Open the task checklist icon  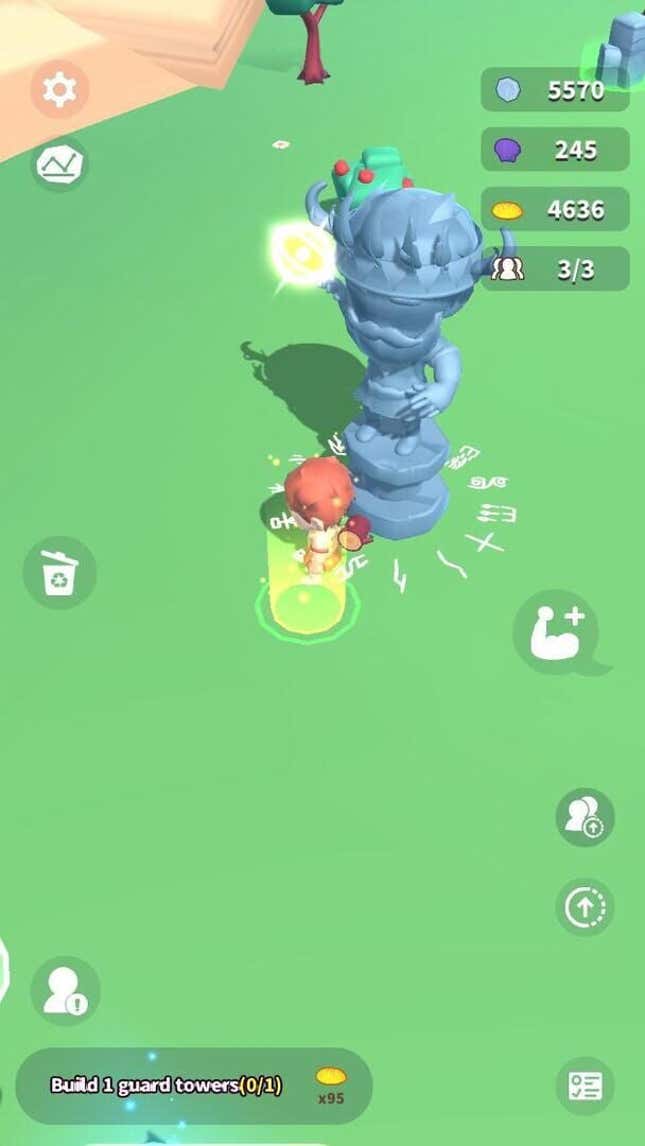coord(584,1086)
